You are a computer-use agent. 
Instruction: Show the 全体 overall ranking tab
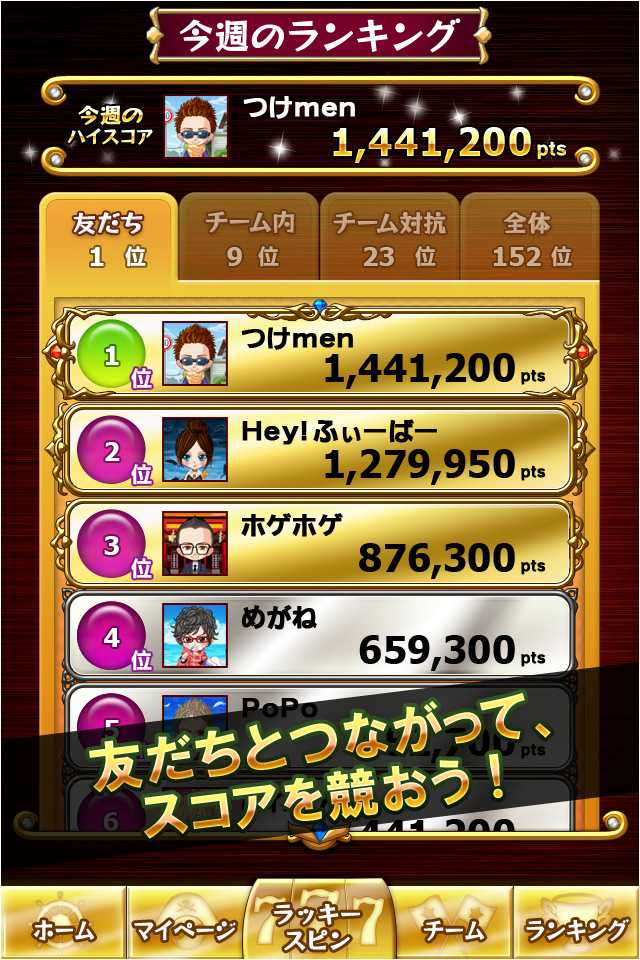tap(529, 239)
